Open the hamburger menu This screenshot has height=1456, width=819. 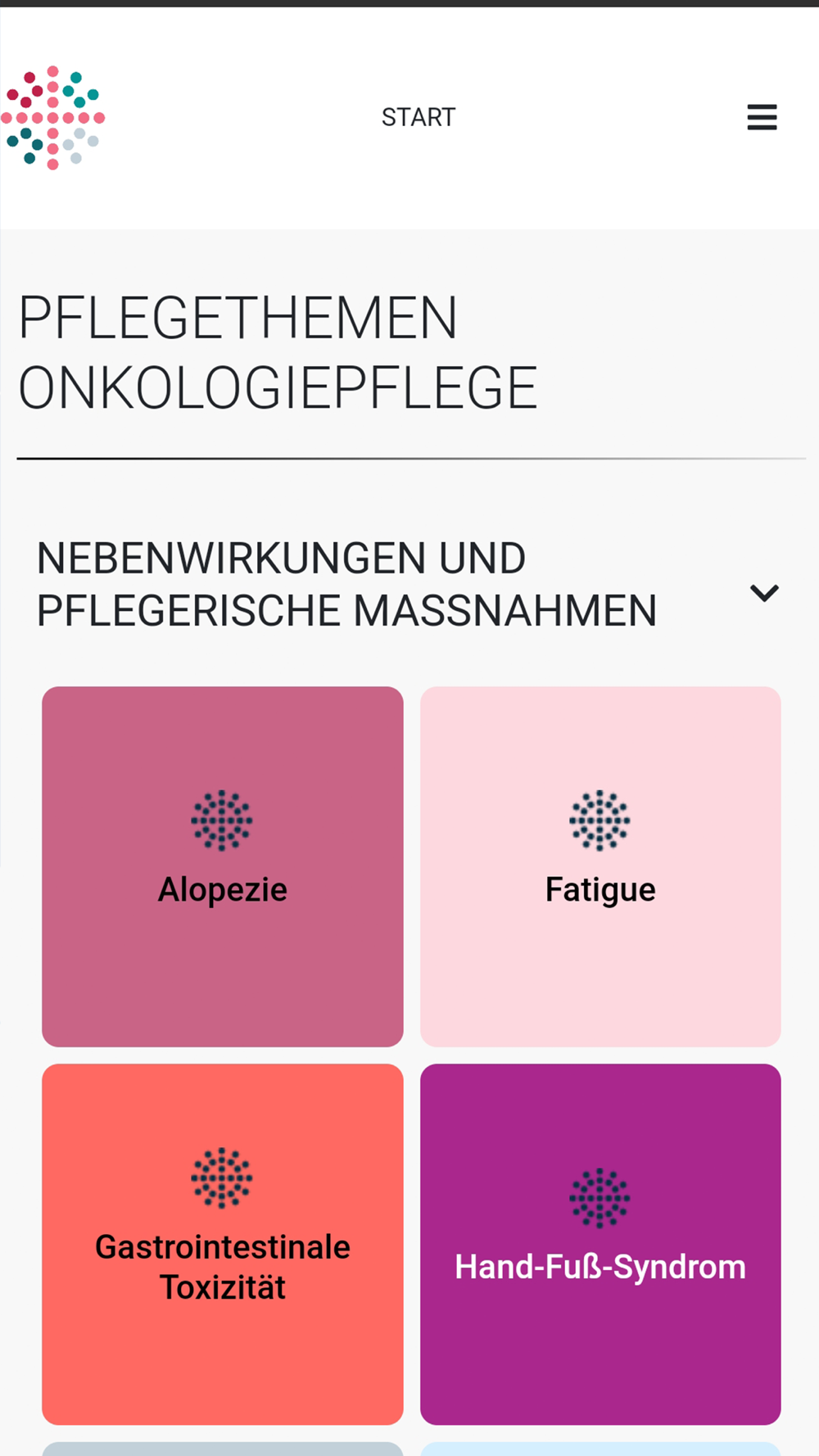[762, 117]
